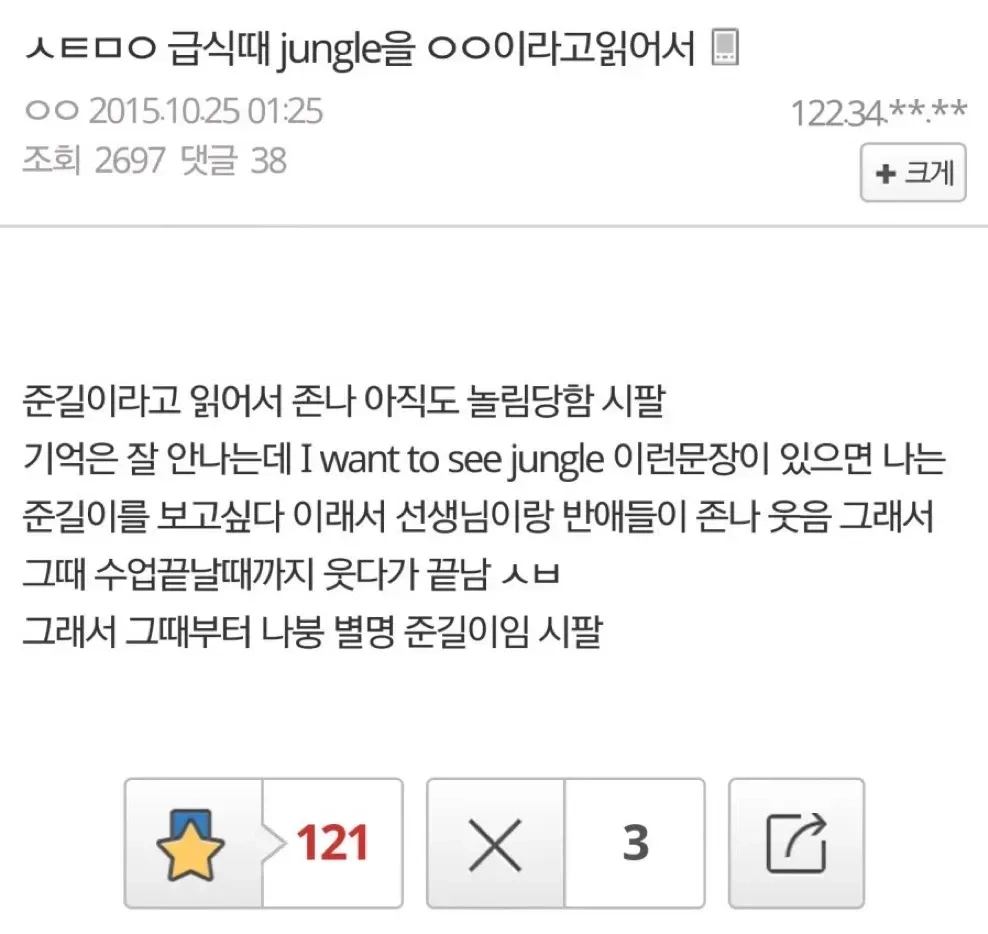988x934 pixels.
Task: Tap the 크게 enlarge text button
Action: coord(913,173)
